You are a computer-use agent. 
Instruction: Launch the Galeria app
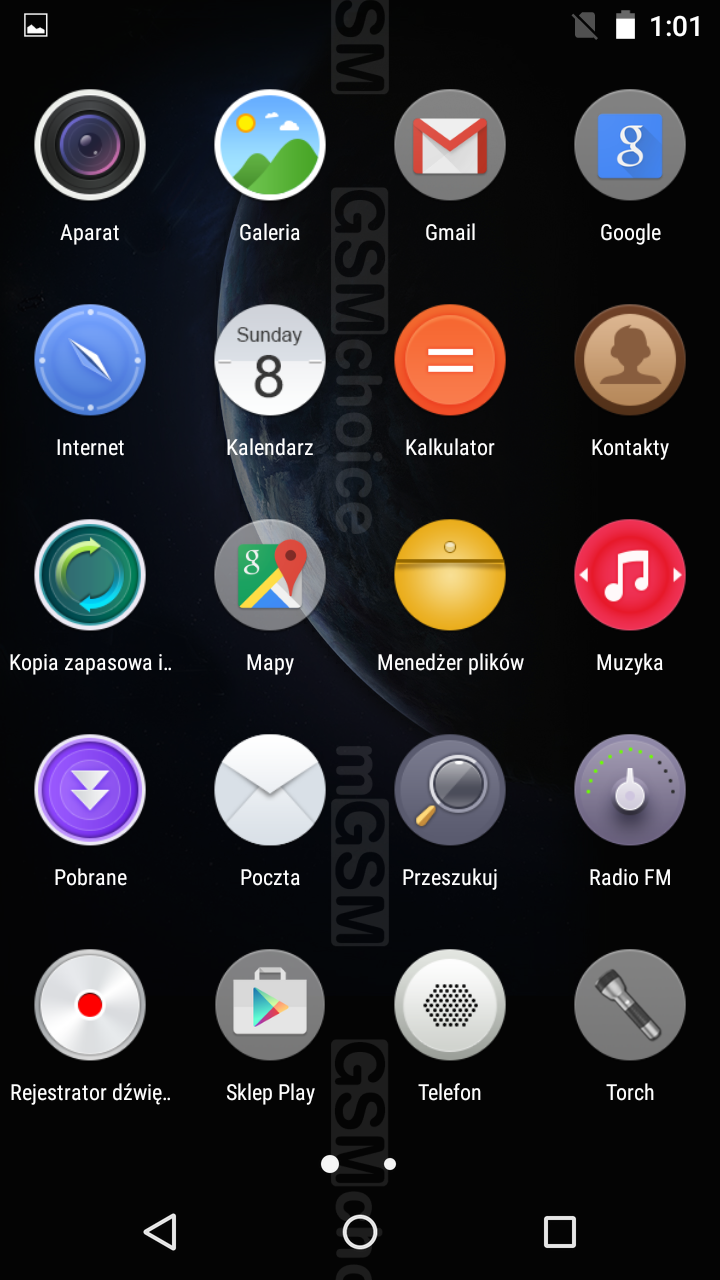click(x=270, y=145)
